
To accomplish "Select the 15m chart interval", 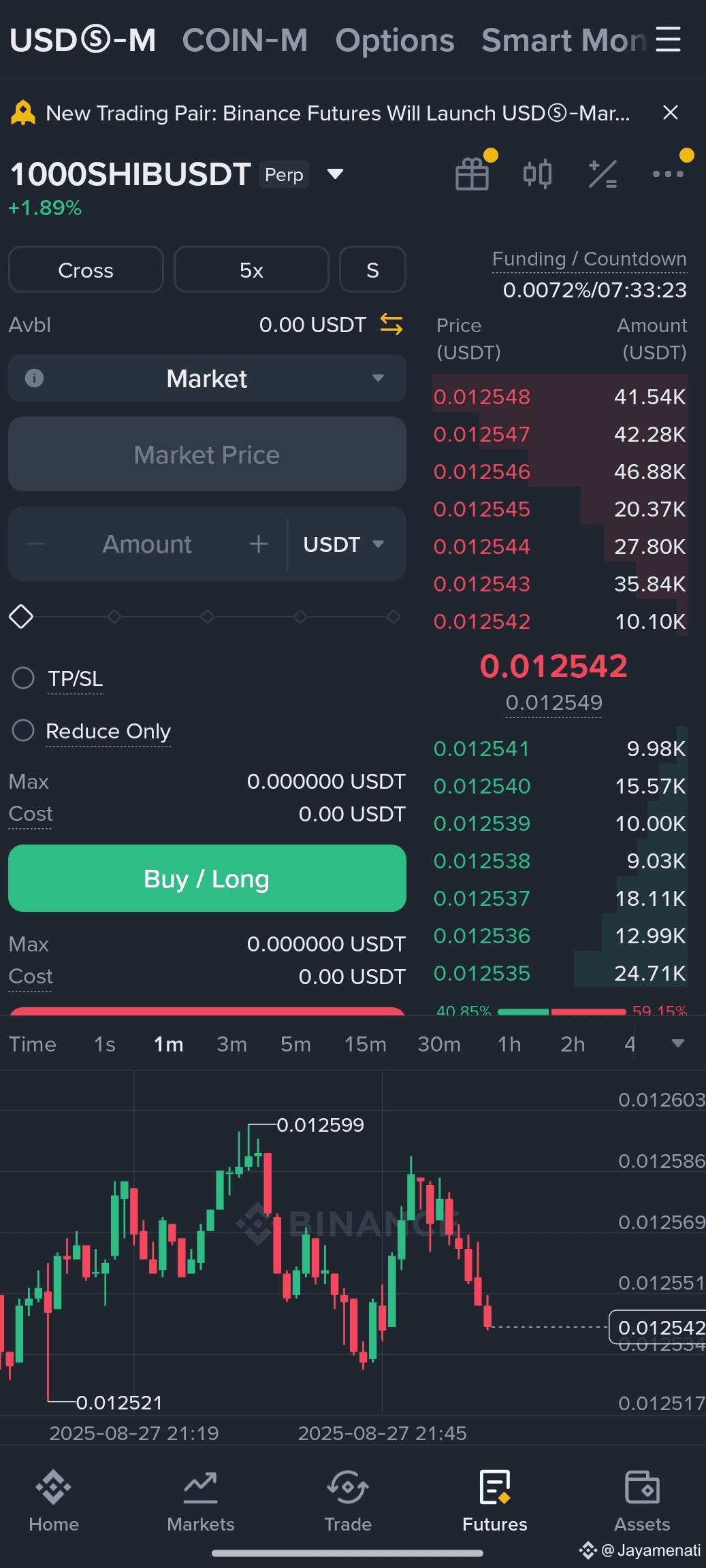I will [x=365, y=1044].
